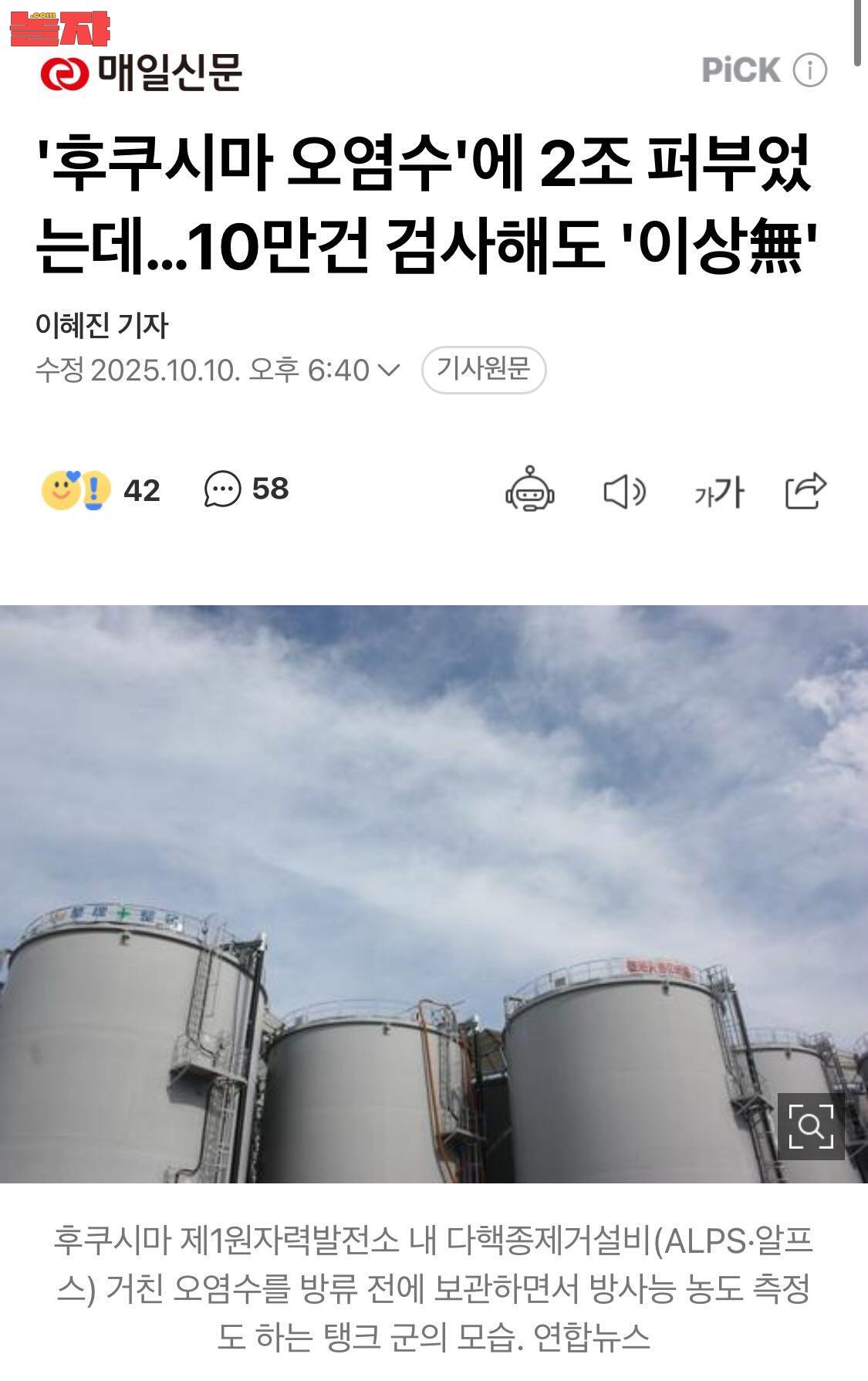Change font size with 가가 button
868x1381 pixels.
pyautogui.click(x=718, y=492)
